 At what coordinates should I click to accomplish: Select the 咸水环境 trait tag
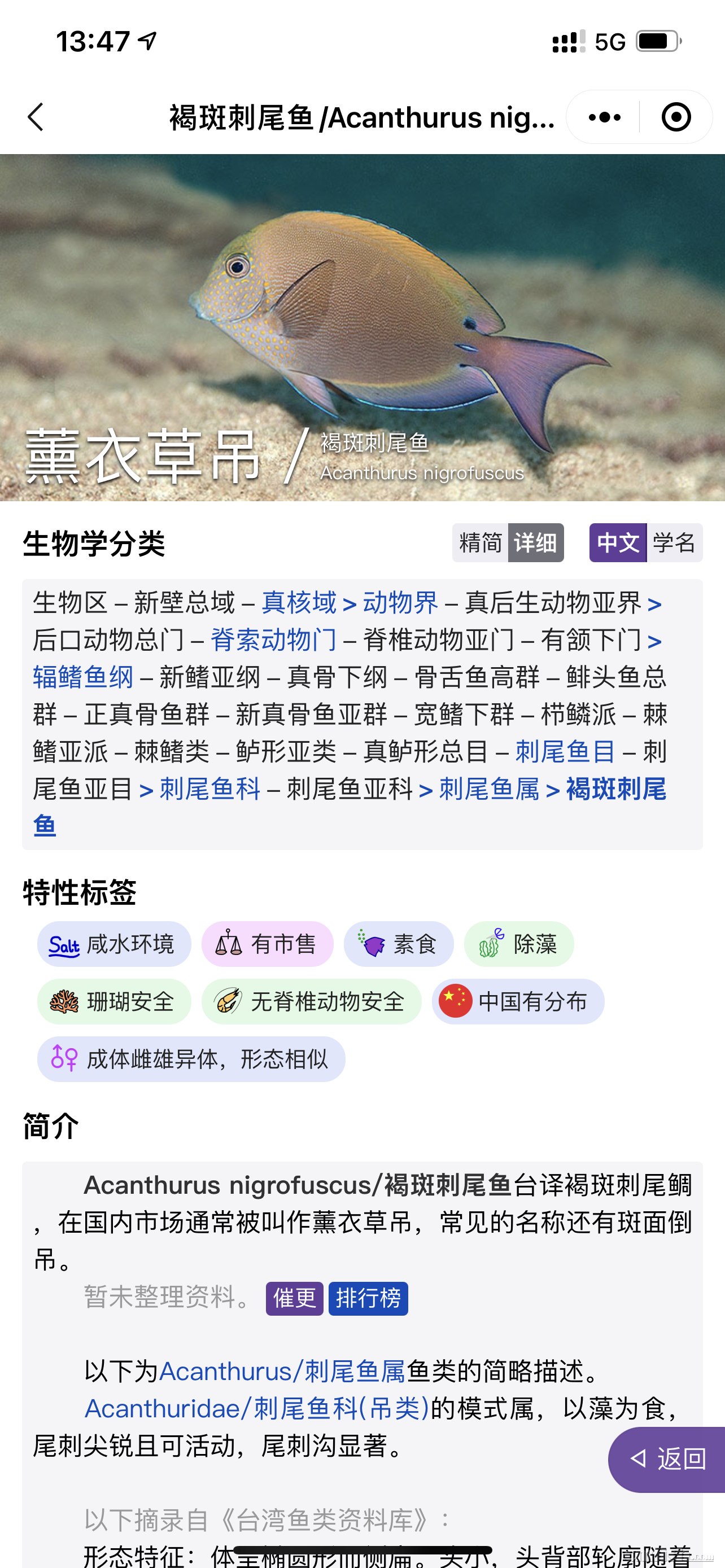115,944
